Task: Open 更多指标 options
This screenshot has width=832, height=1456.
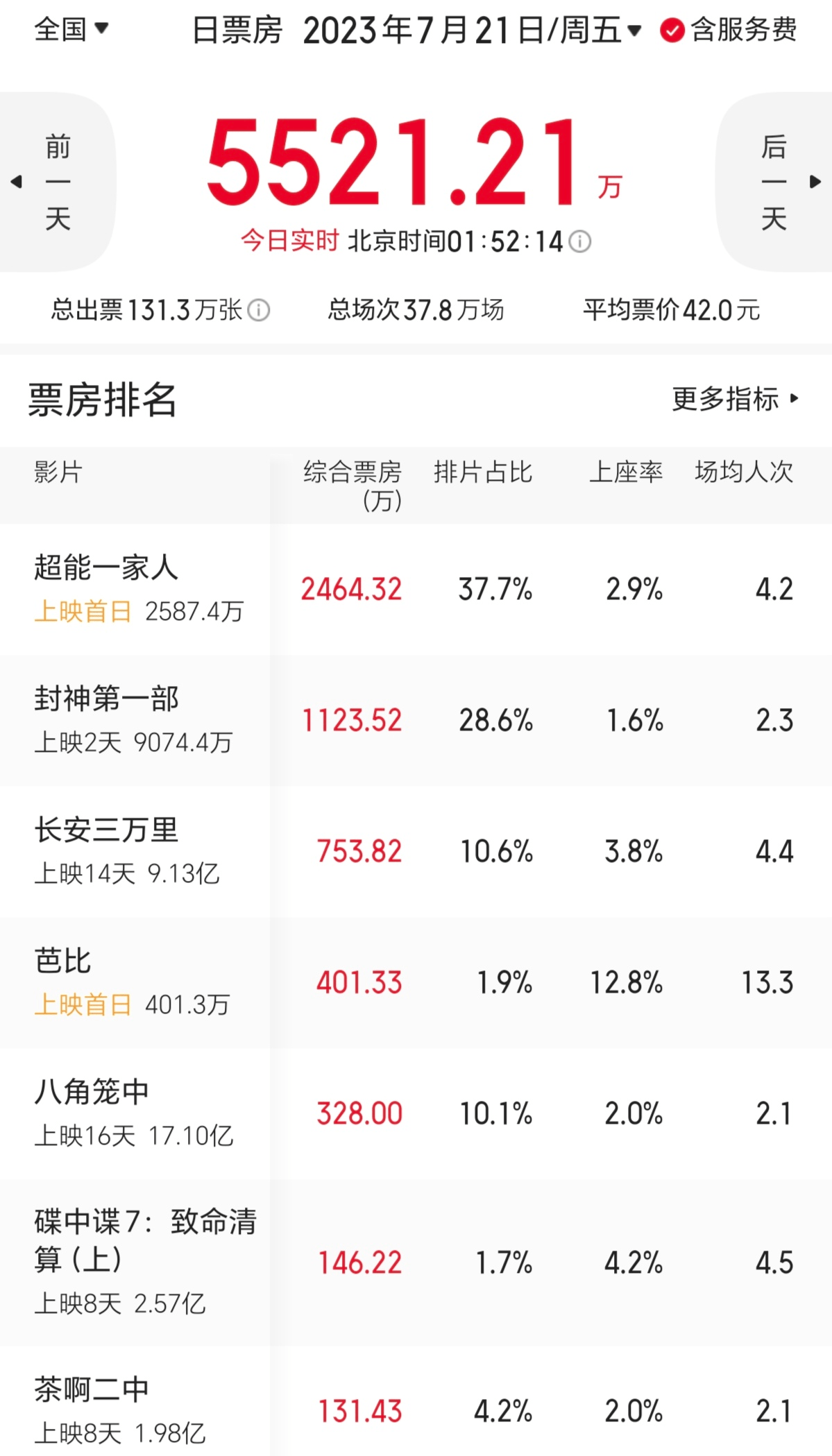Action: 736,399
